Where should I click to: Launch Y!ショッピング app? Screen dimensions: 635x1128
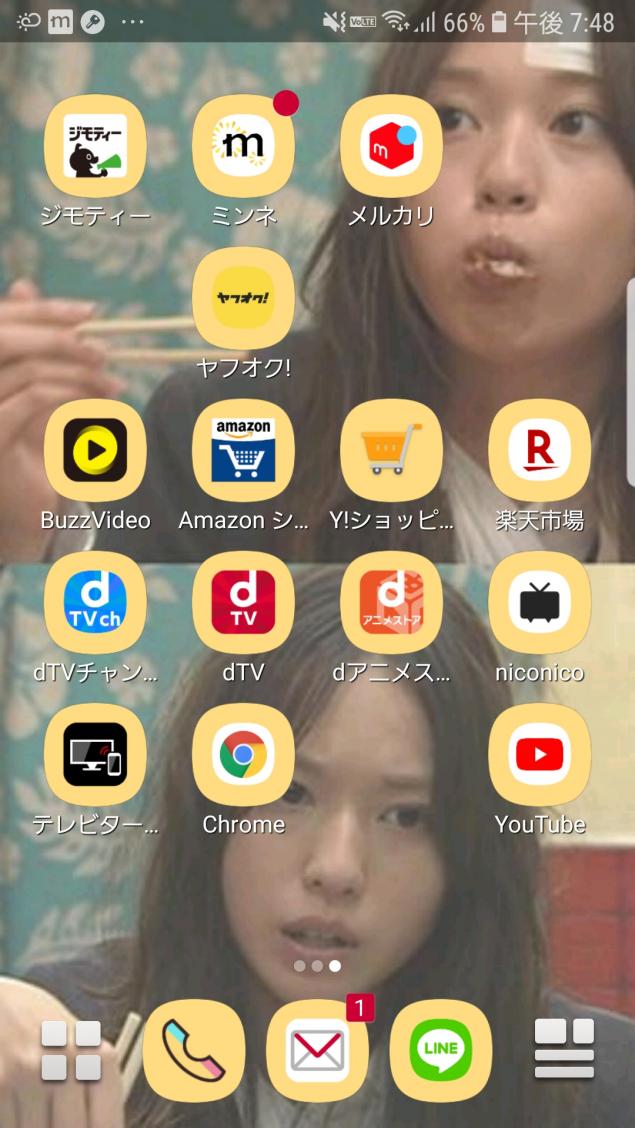[x=391, y=450]
